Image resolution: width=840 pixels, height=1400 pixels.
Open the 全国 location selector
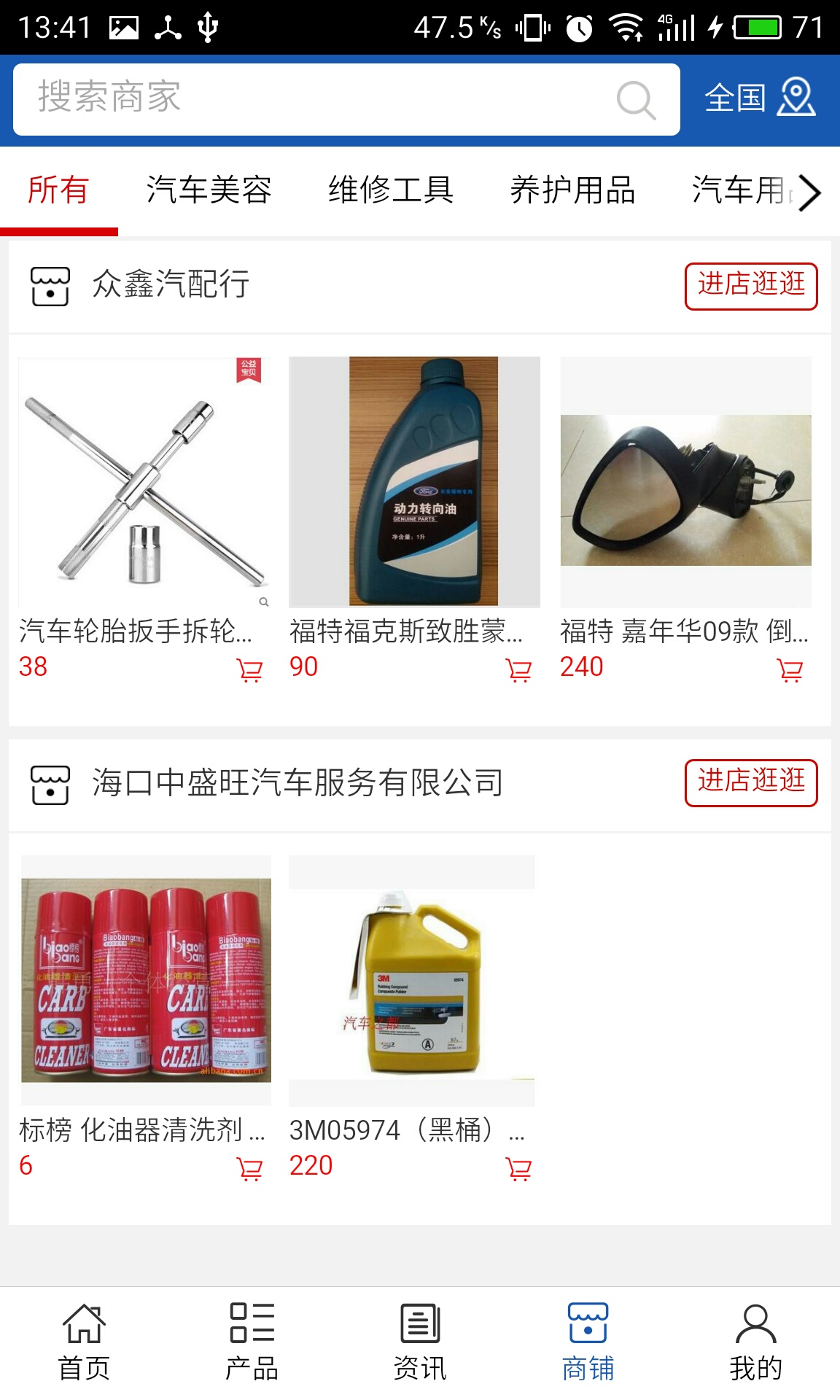tap(758, 98)
